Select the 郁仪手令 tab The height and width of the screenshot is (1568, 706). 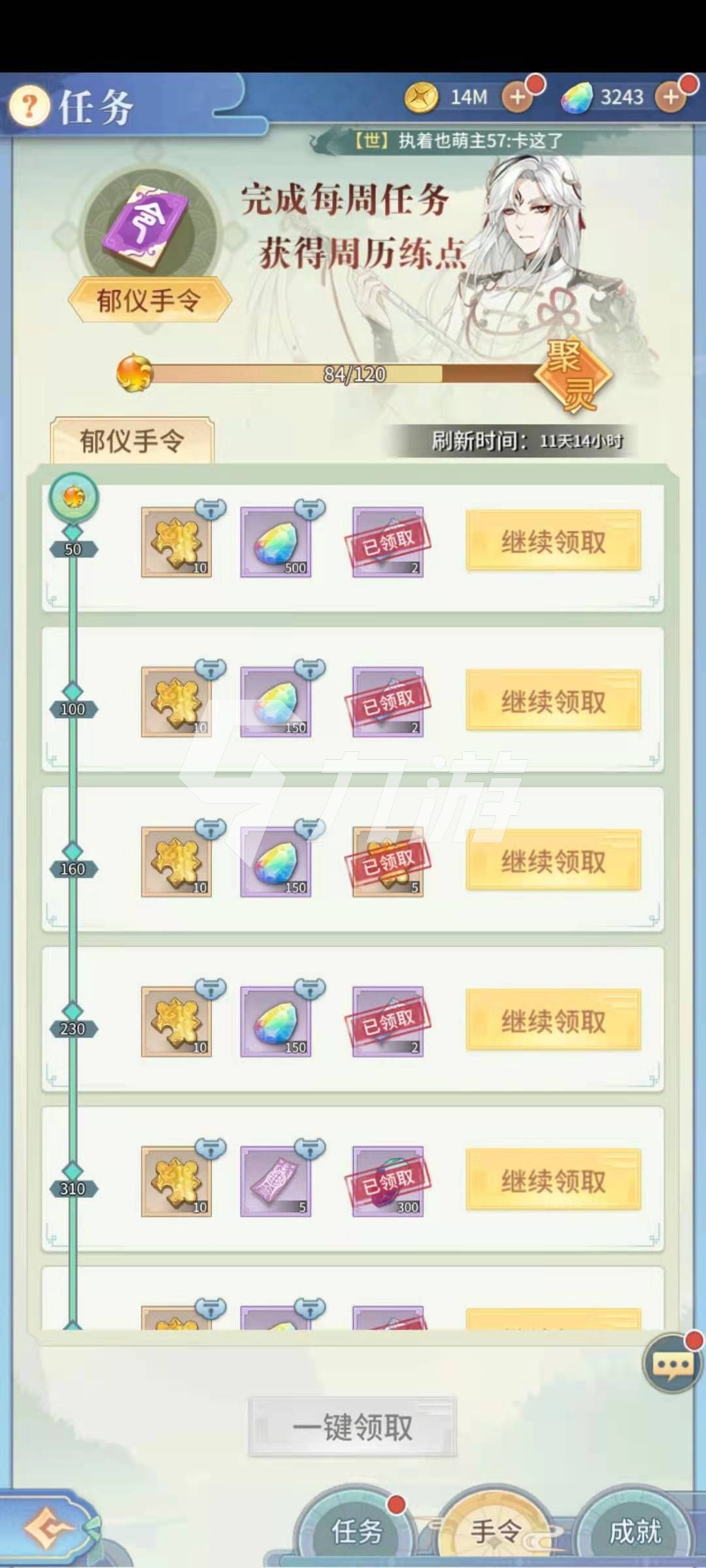pos(132,441)
